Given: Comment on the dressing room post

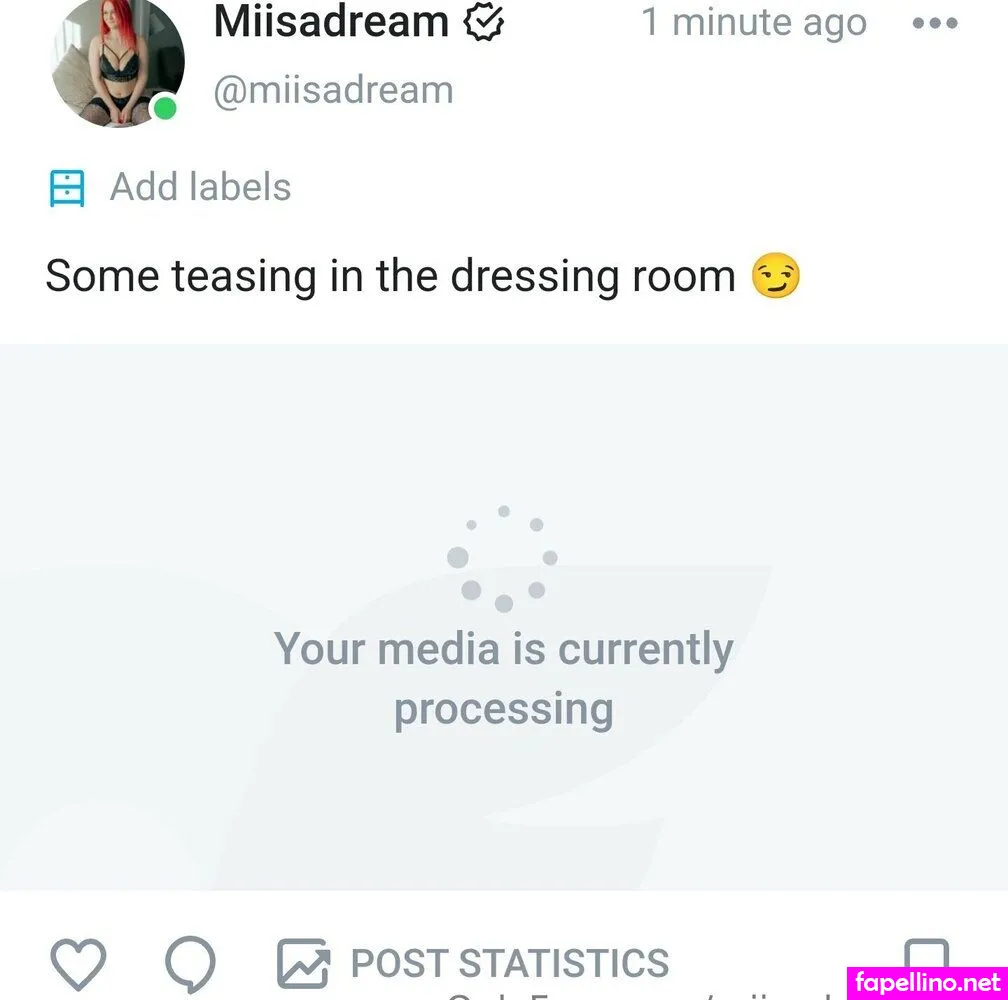Looking at the screenshot, I should pos(190,962).
